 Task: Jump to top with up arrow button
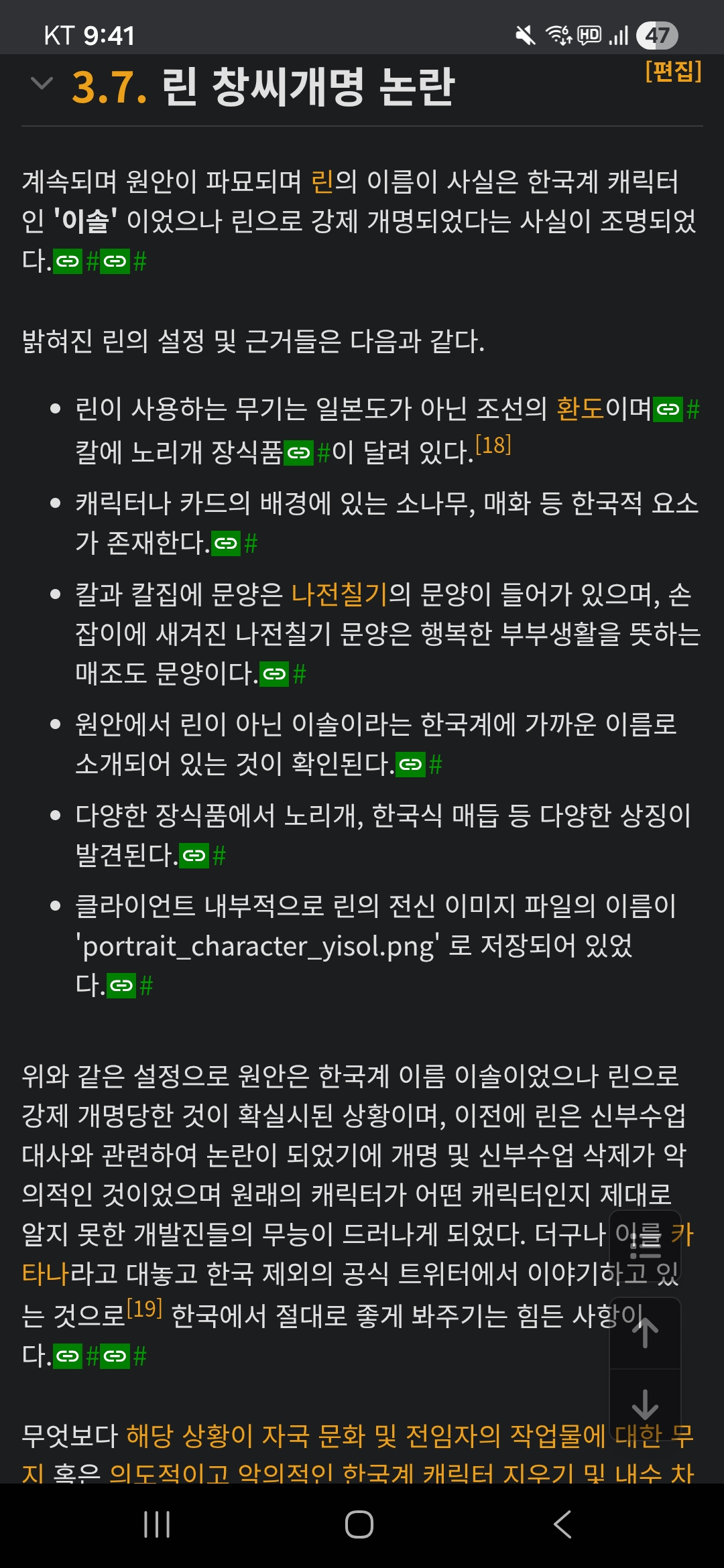pyautogui.click(x=645, y=1332)
